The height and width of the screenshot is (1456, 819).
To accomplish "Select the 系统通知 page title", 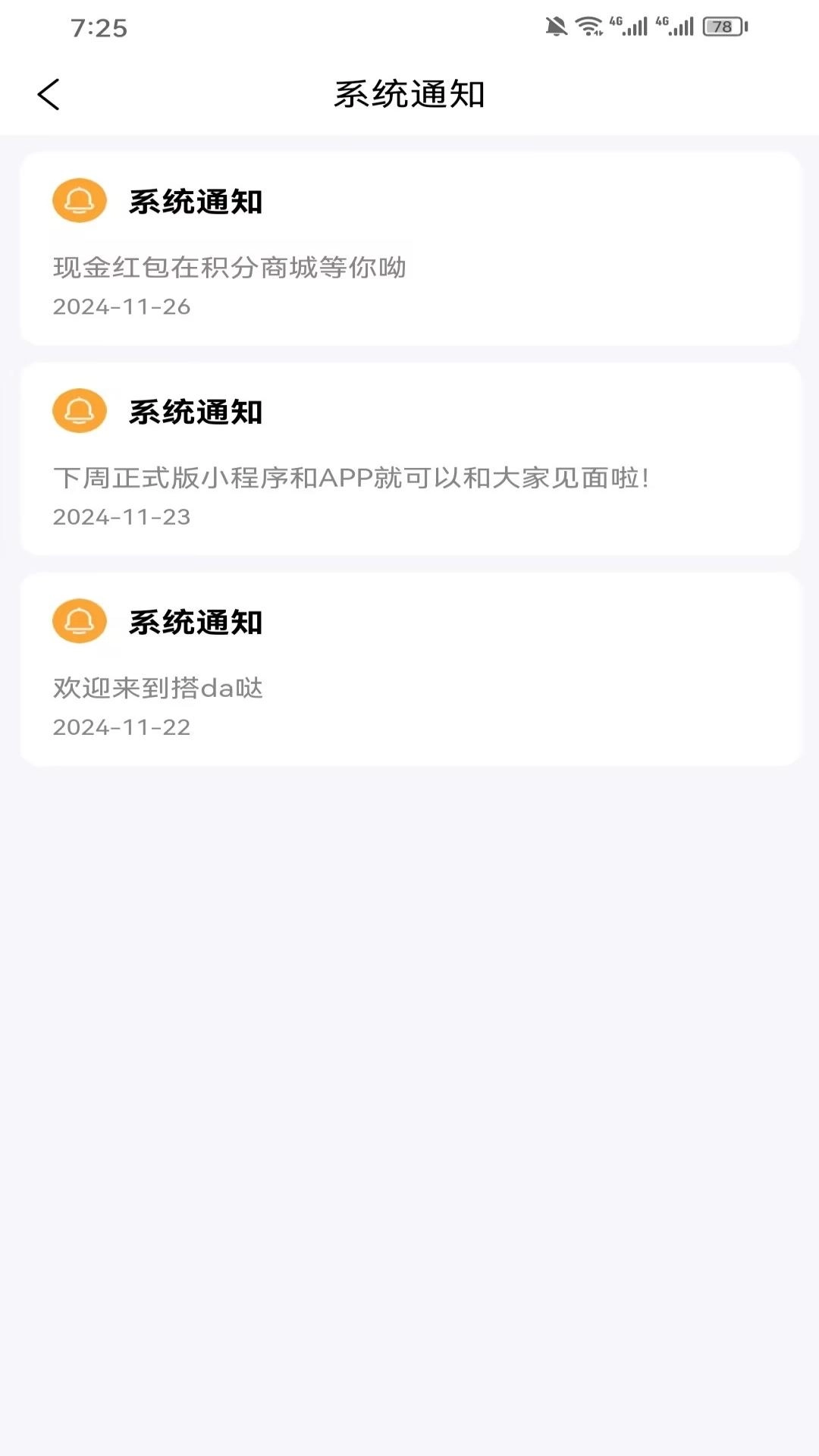I will (x=409, y=93).
